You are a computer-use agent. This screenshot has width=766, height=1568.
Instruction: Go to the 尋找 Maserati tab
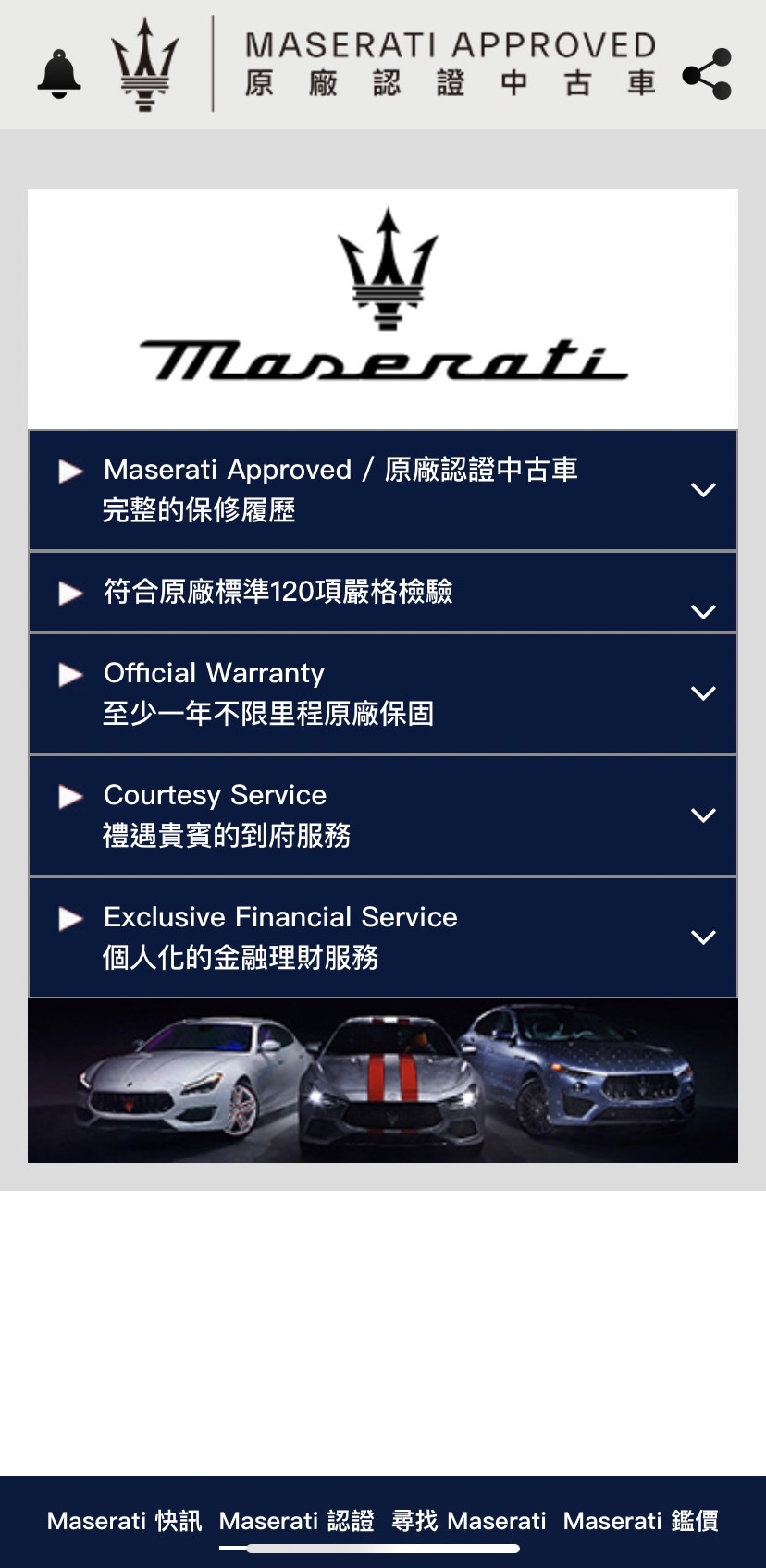[x=468, y=1521]
